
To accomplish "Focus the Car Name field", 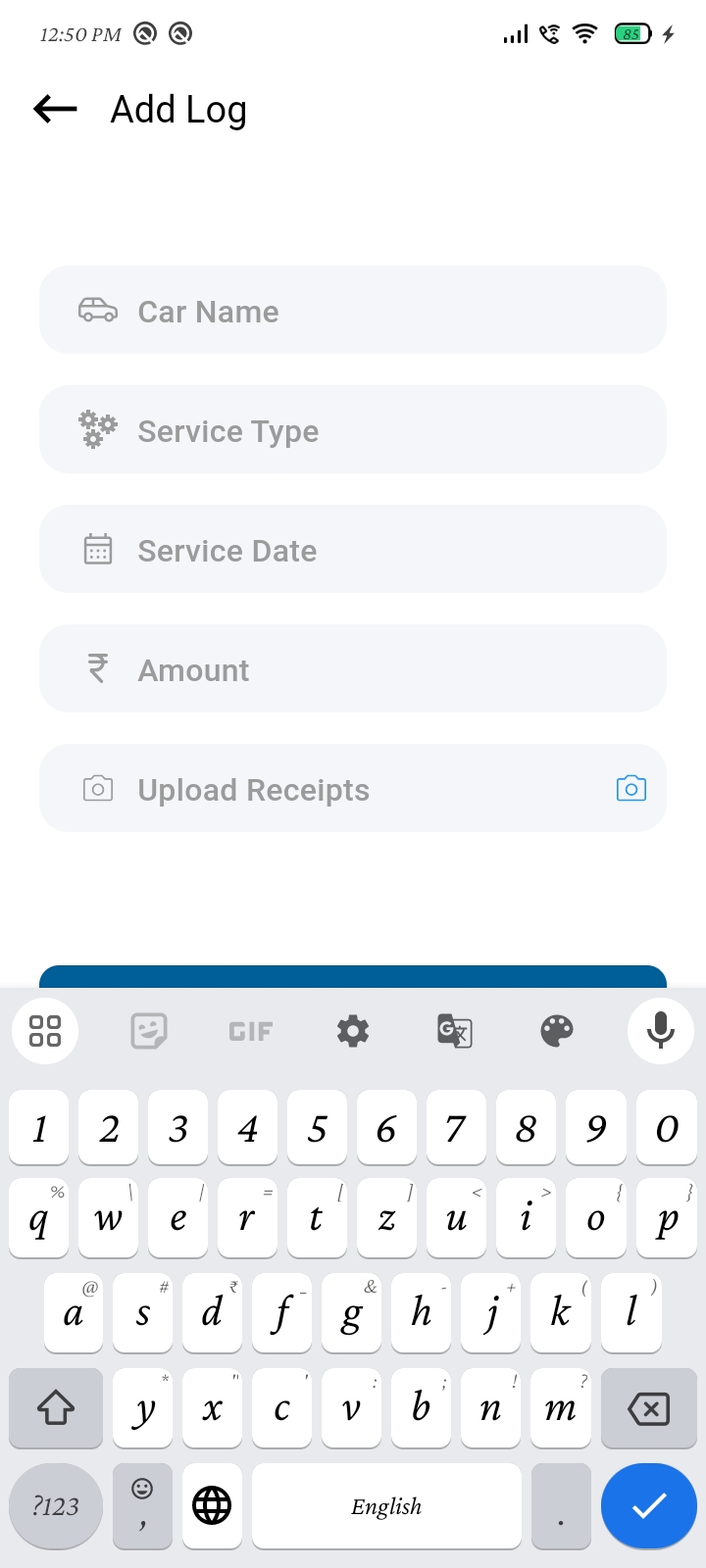I will (x=353, y=310).
